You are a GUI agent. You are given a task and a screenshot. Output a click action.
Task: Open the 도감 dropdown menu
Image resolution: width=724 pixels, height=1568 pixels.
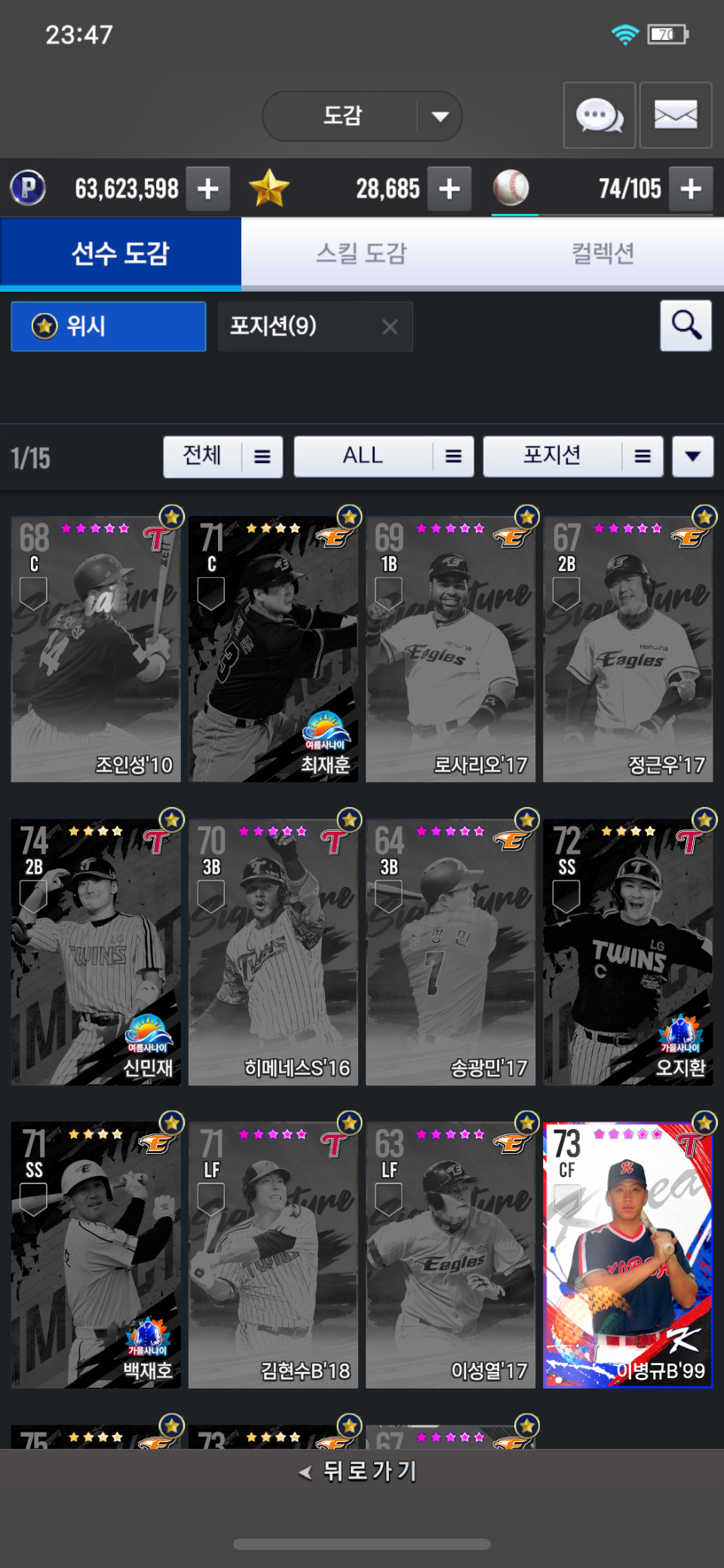(x=362, y=116)
